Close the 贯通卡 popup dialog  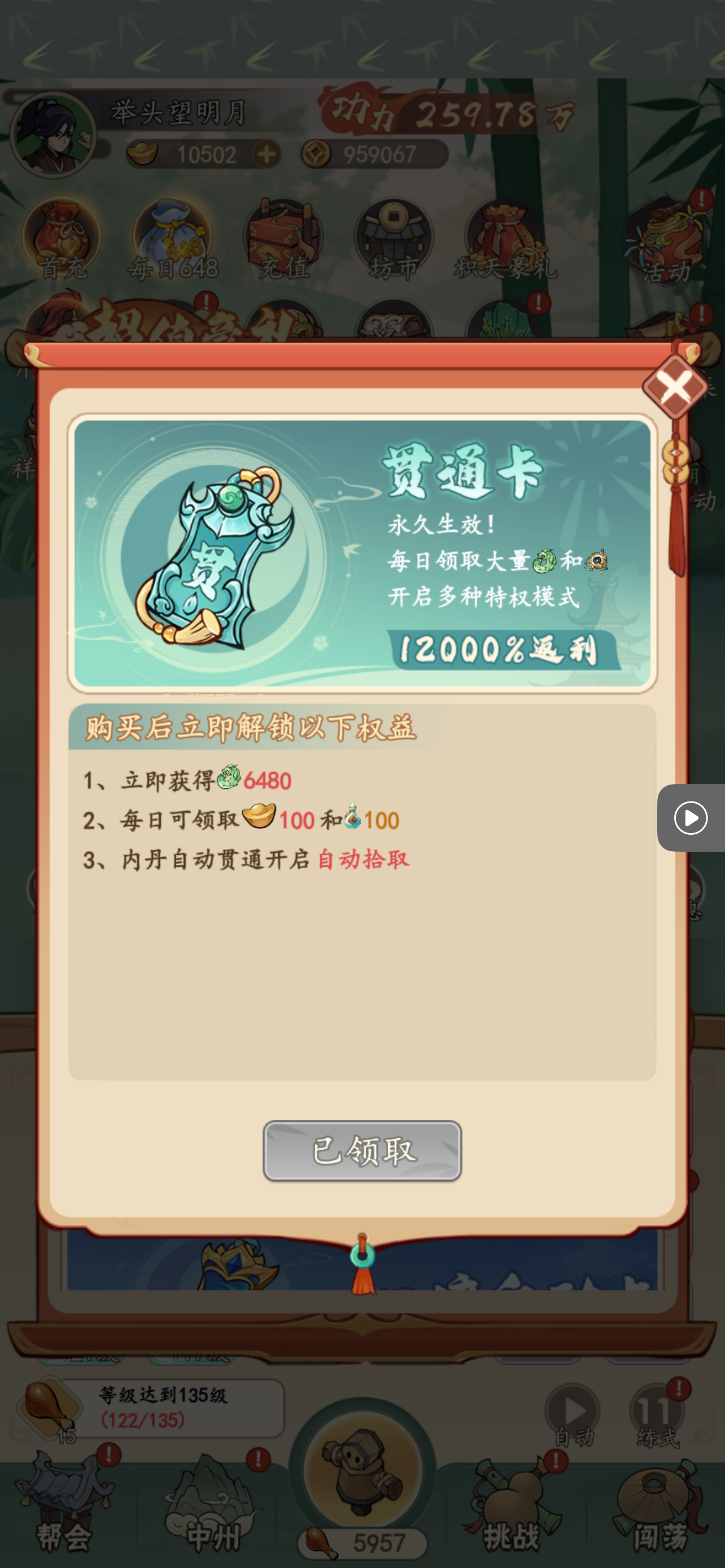coord(675,387)
